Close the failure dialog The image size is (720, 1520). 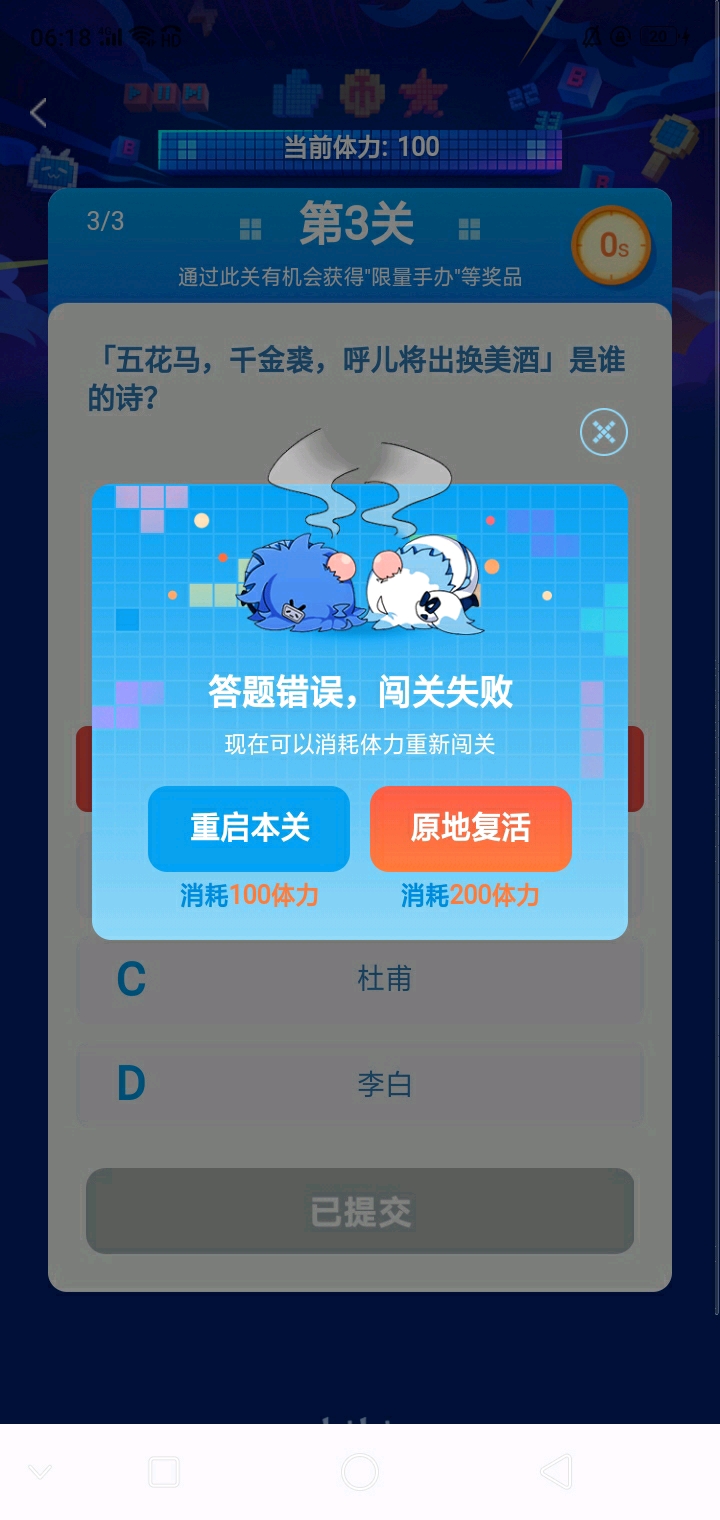coord(603,432)
